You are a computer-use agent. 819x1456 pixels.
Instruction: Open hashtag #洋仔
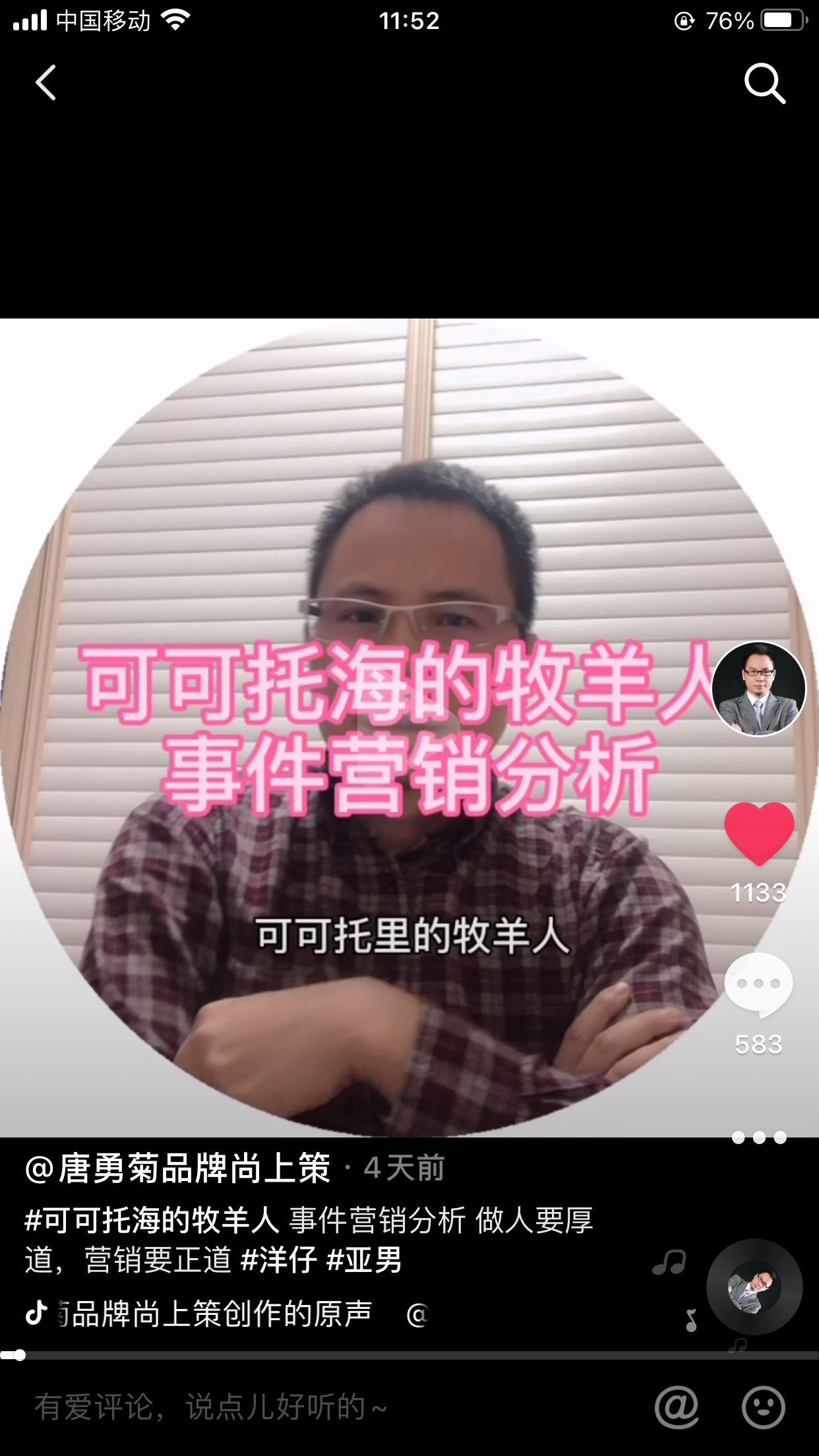[279, 1260]
